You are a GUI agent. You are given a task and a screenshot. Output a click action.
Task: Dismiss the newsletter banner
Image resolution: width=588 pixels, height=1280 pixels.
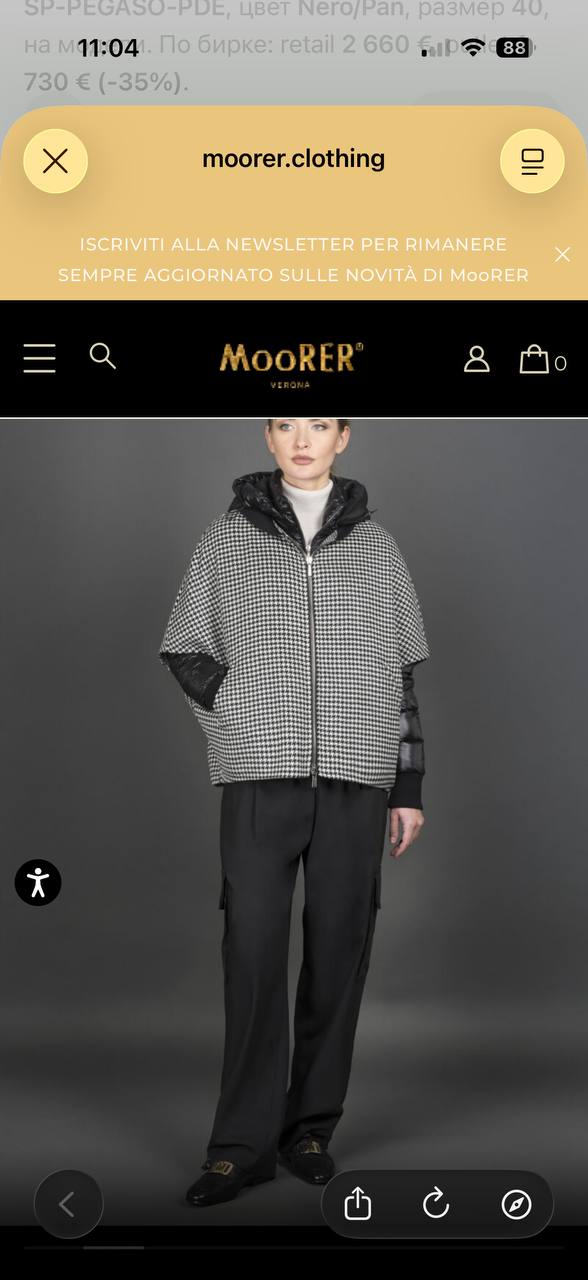click(562, 254)
